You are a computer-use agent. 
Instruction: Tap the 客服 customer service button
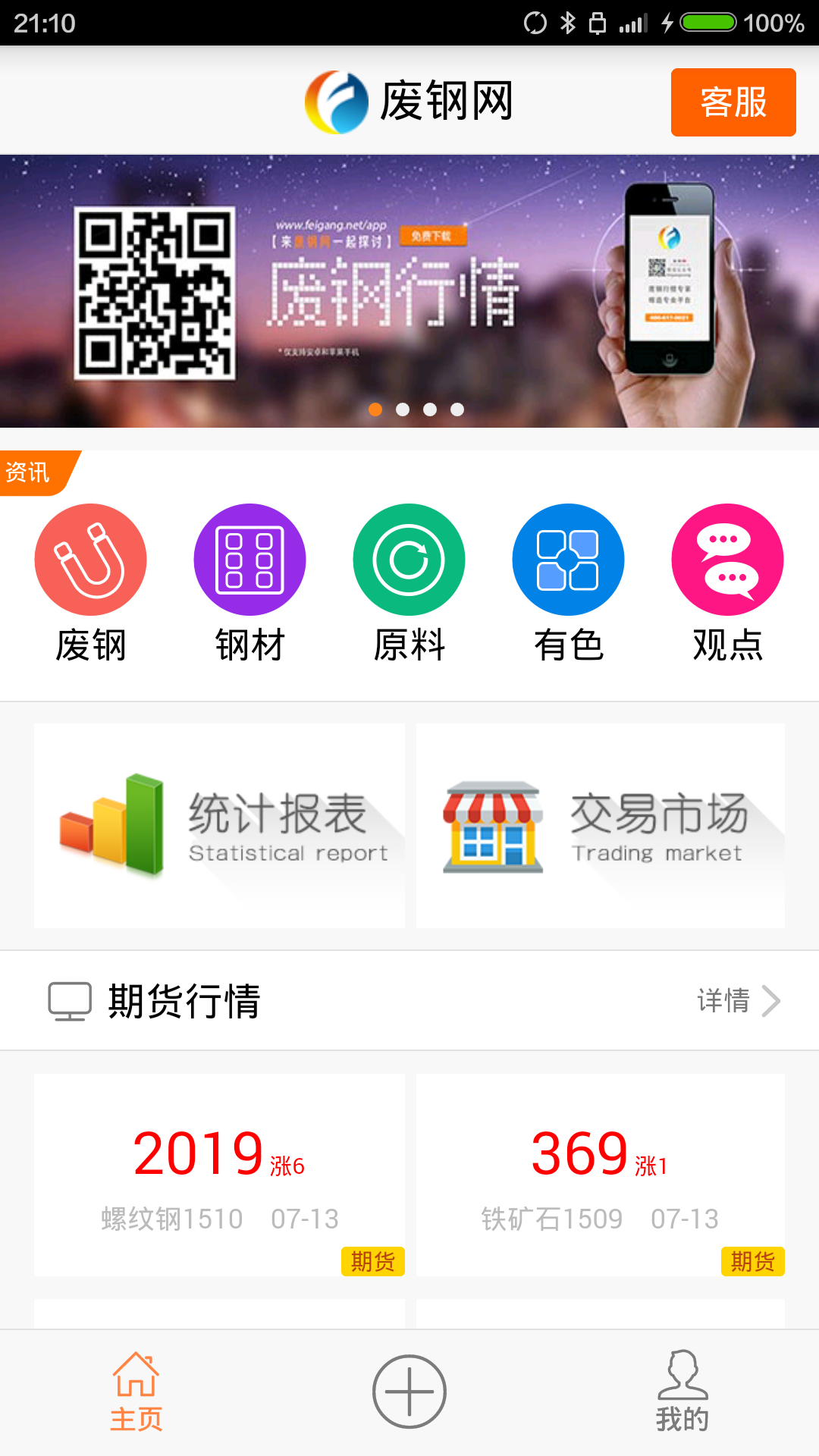point(733,102)
